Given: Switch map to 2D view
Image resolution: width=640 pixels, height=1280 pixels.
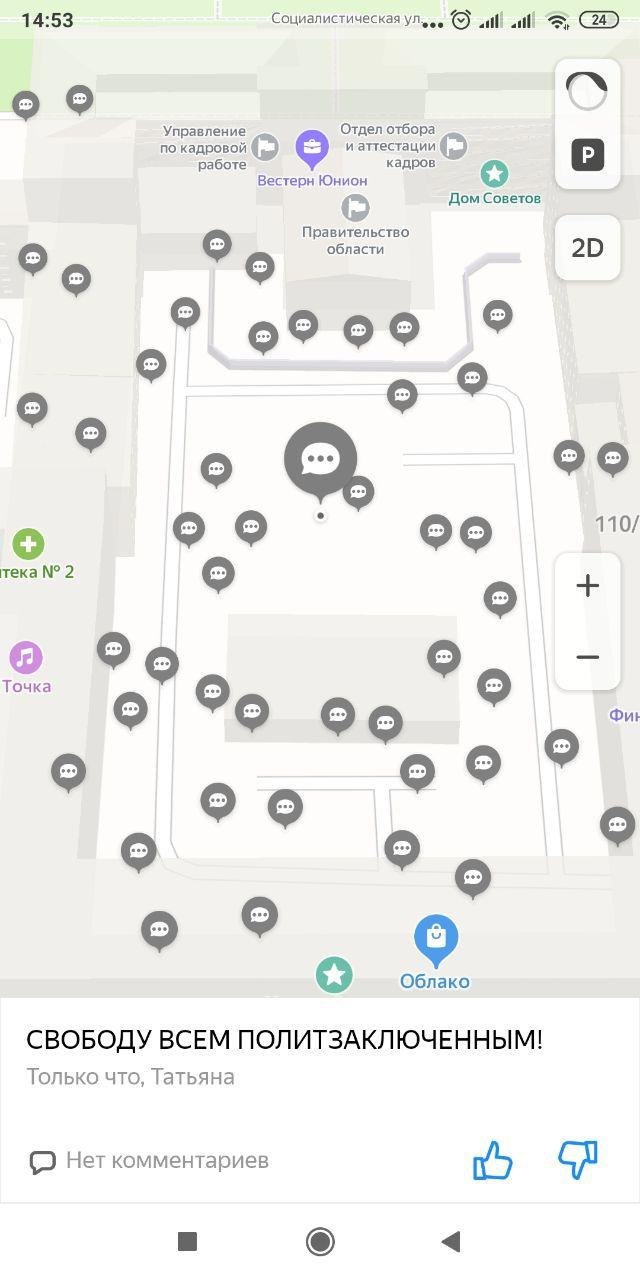Looking at the screenshot, I should [587, 248].
